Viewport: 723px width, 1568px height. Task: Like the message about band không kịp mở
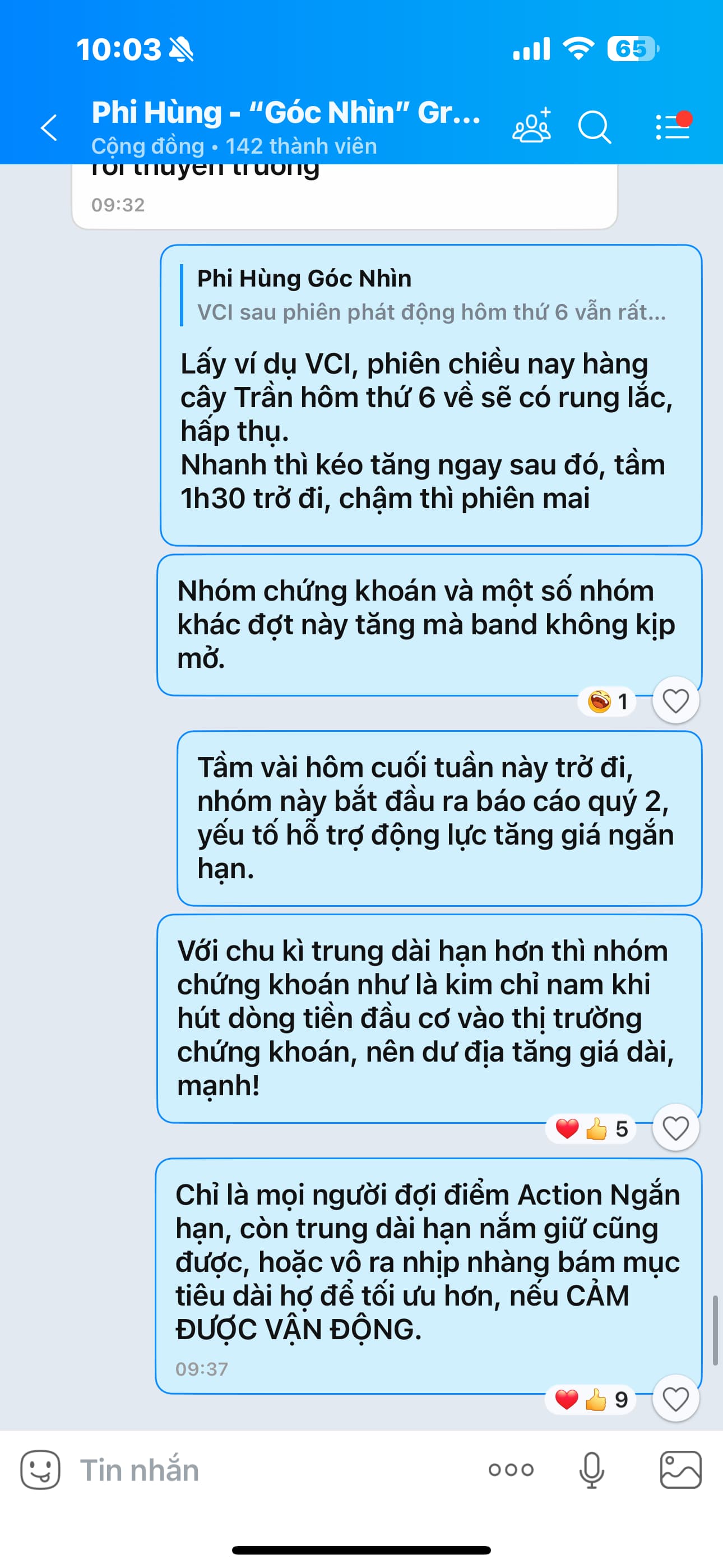point(675,700)
